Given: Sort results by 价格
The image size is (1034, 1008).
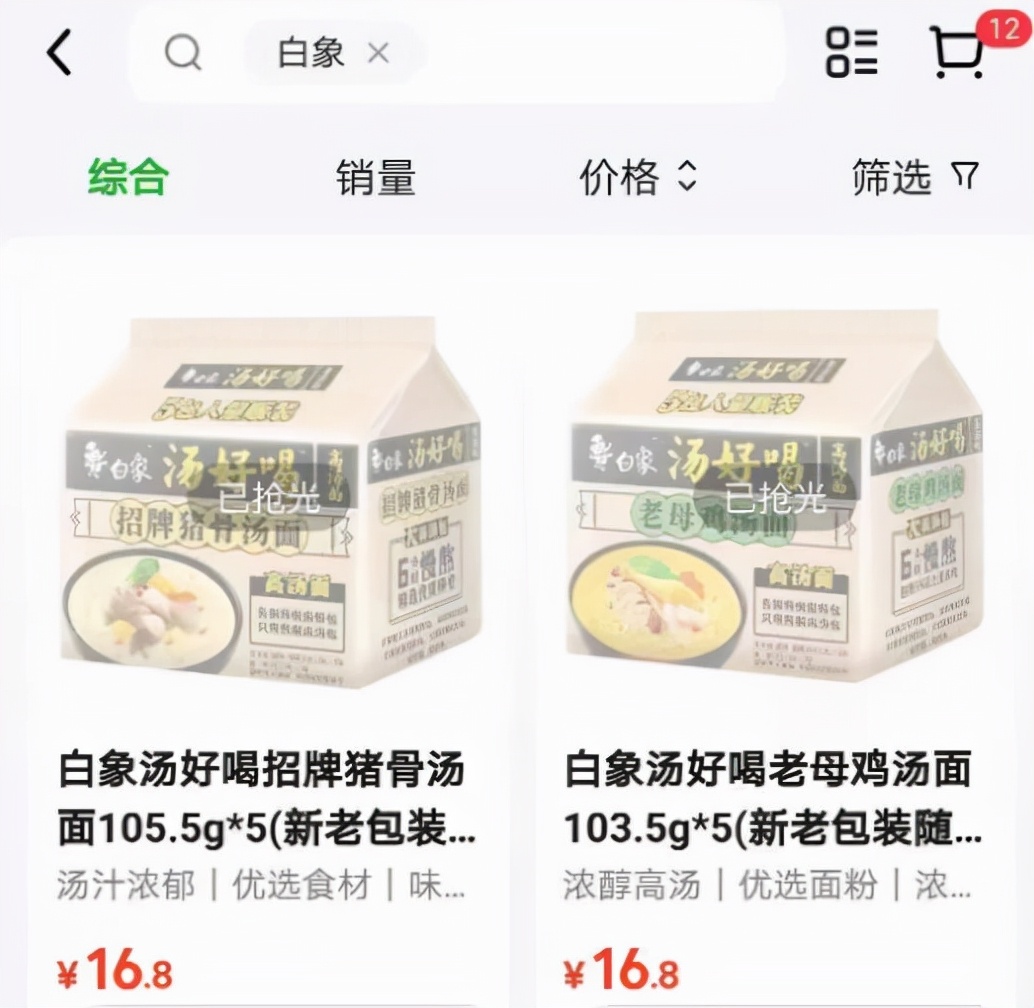Looking at the screenshot, I should [x=637, y=178].
